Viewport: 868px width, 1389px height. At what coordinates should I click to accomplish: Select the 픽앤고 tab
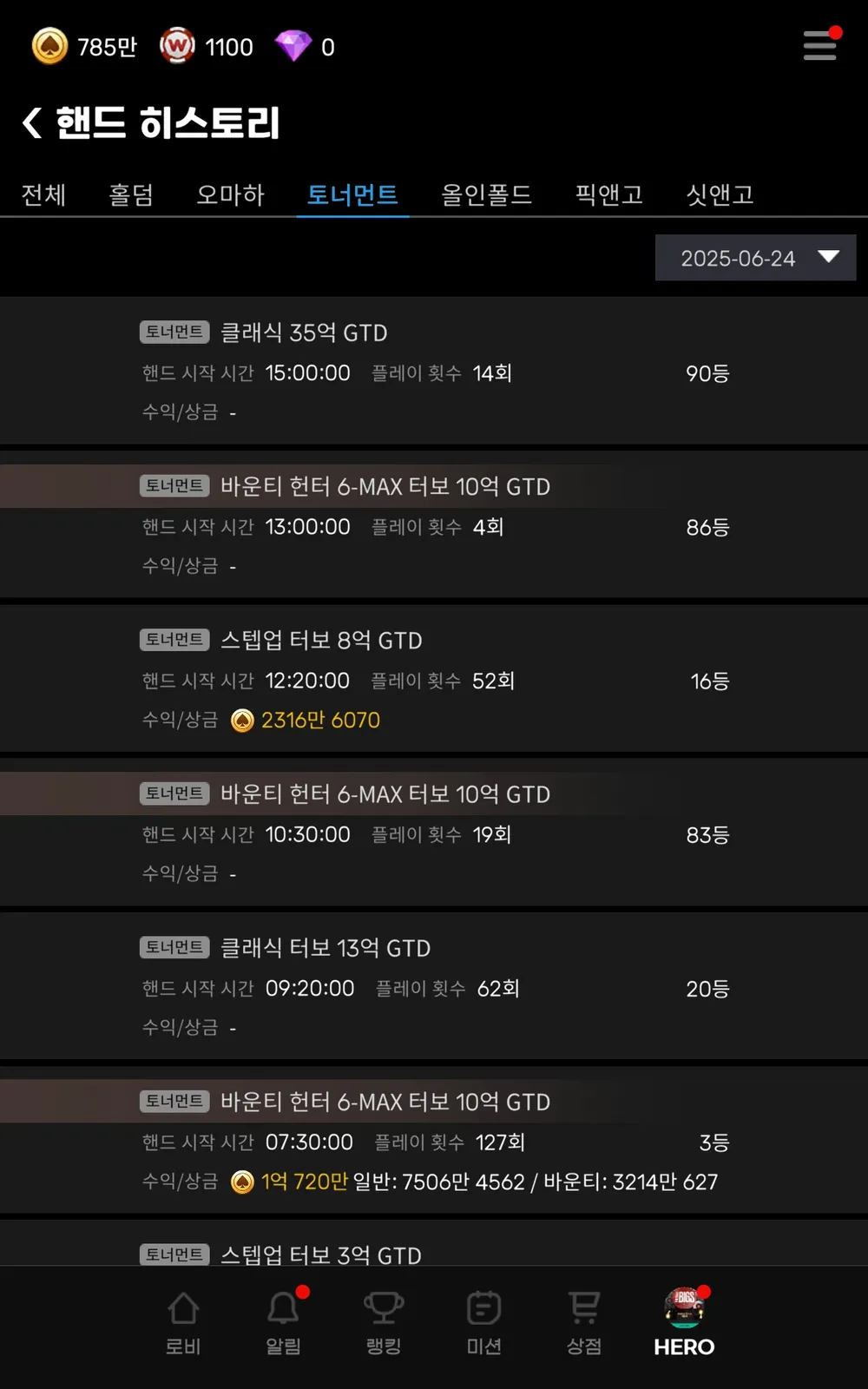pos(609,194)
